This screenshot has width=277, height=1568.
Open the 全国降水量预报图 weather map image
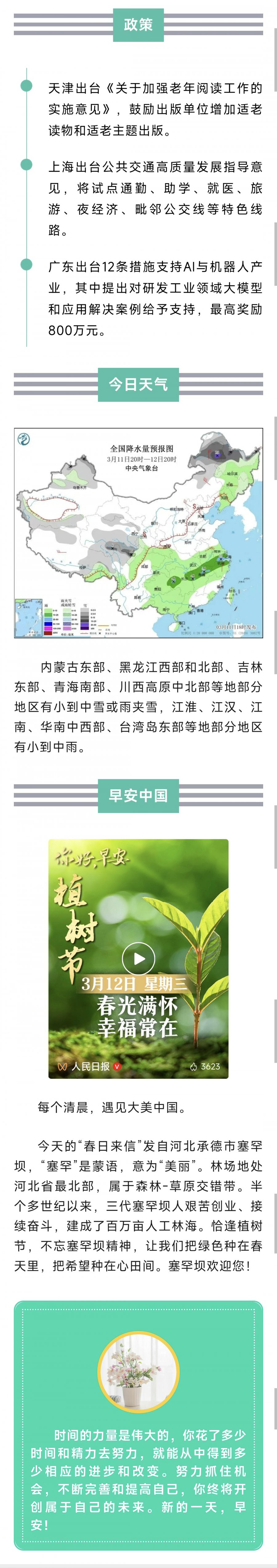click(138, 533)
